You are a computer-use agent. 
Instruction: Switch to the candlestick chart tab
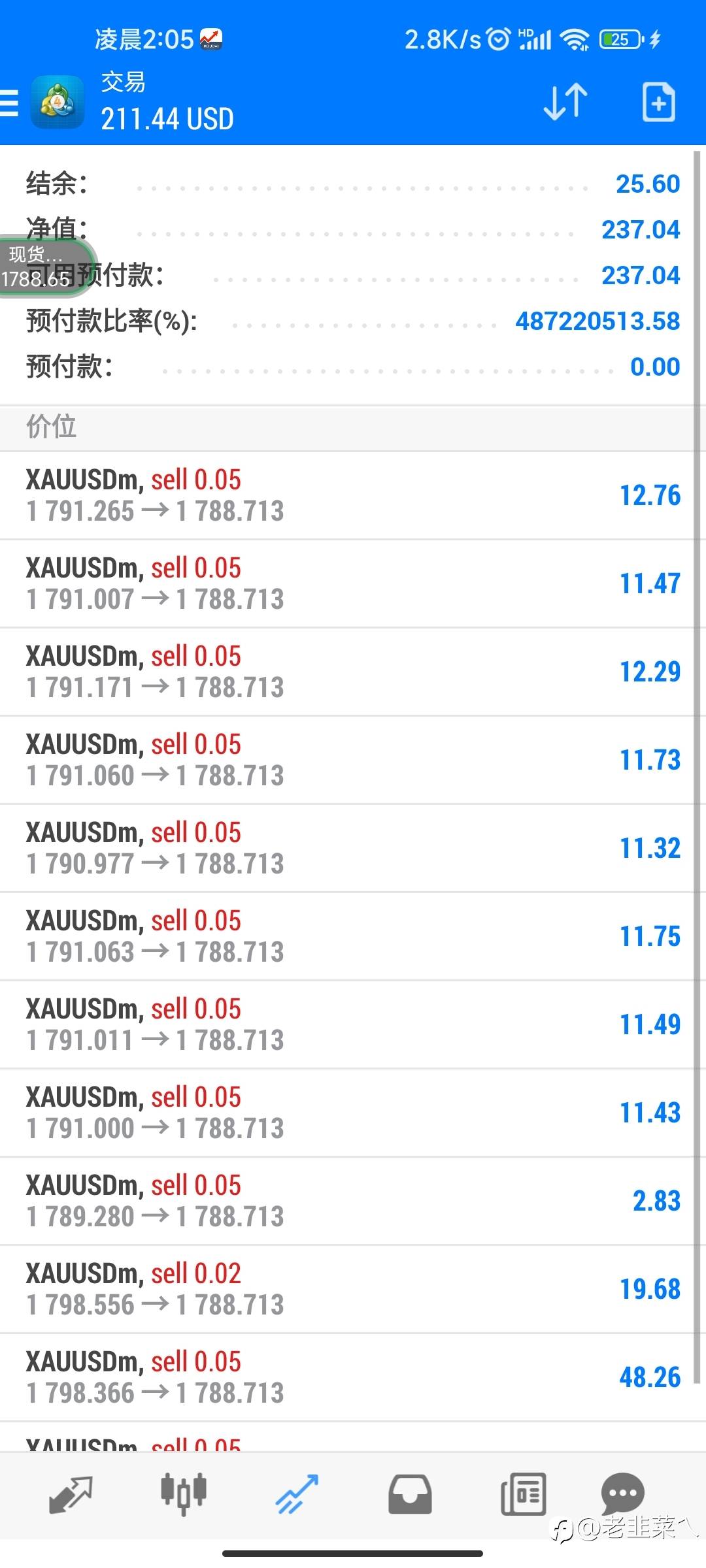pos(184,1494)
